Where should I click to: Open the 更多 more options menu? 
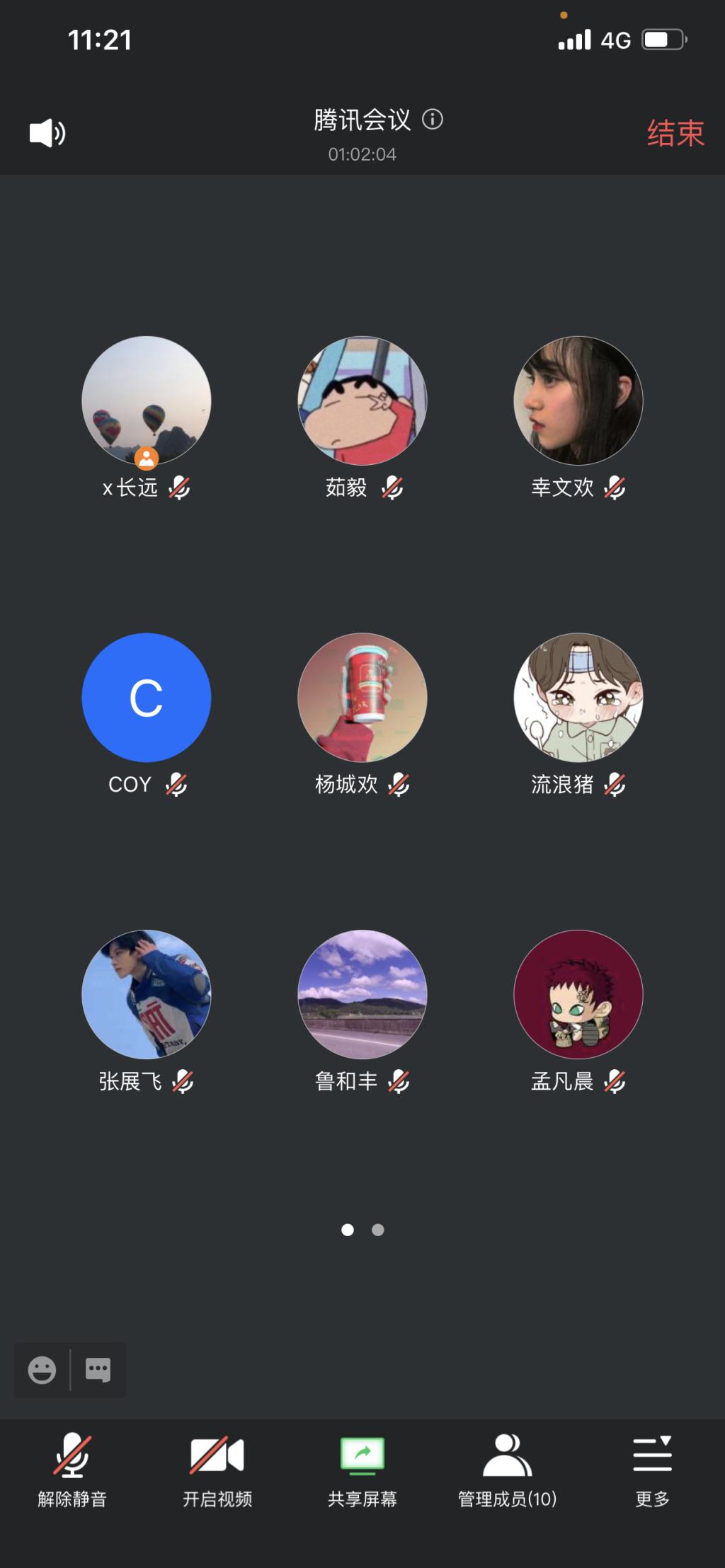pyautogui.click(x=652, y=1469)
